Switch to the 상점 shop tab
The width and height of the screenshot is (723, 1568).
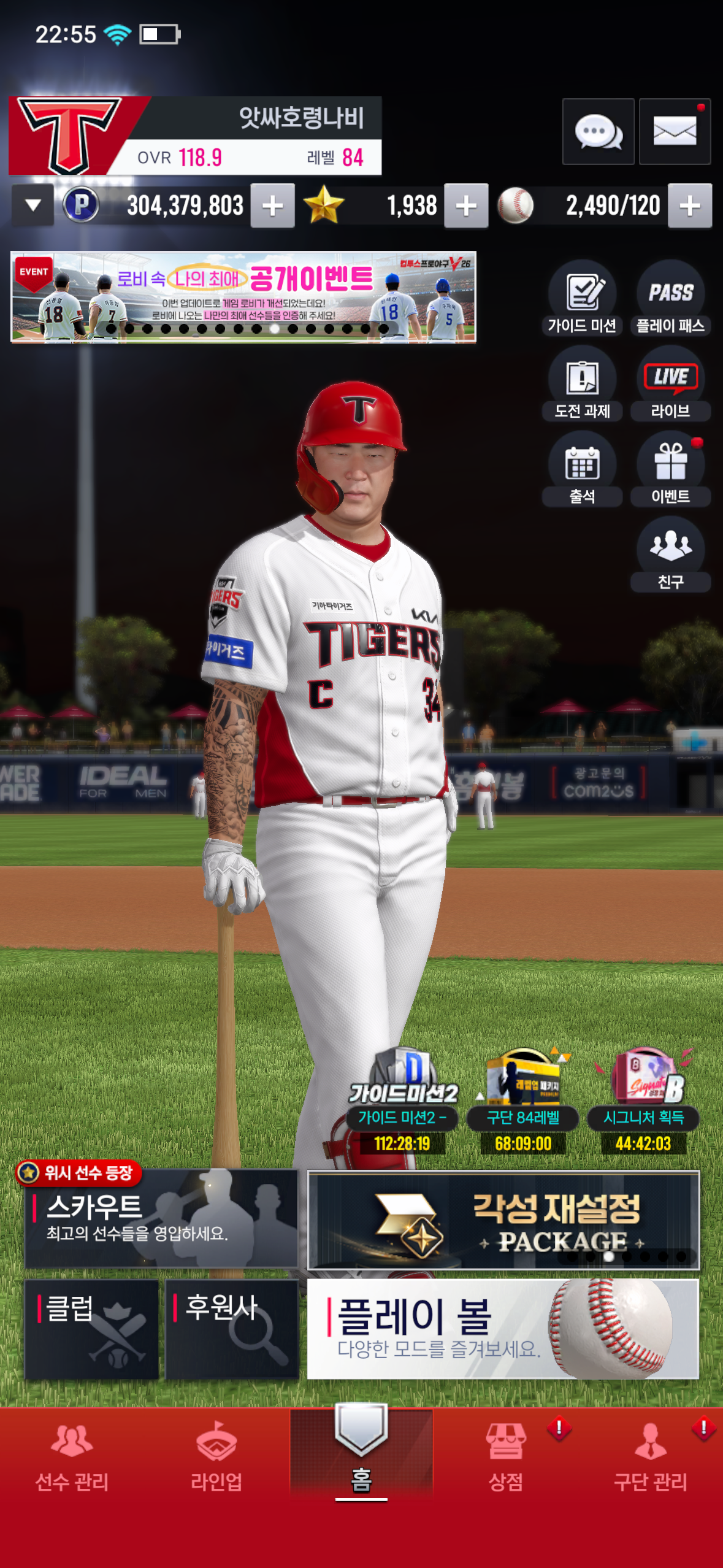(x=506, y=1458)
